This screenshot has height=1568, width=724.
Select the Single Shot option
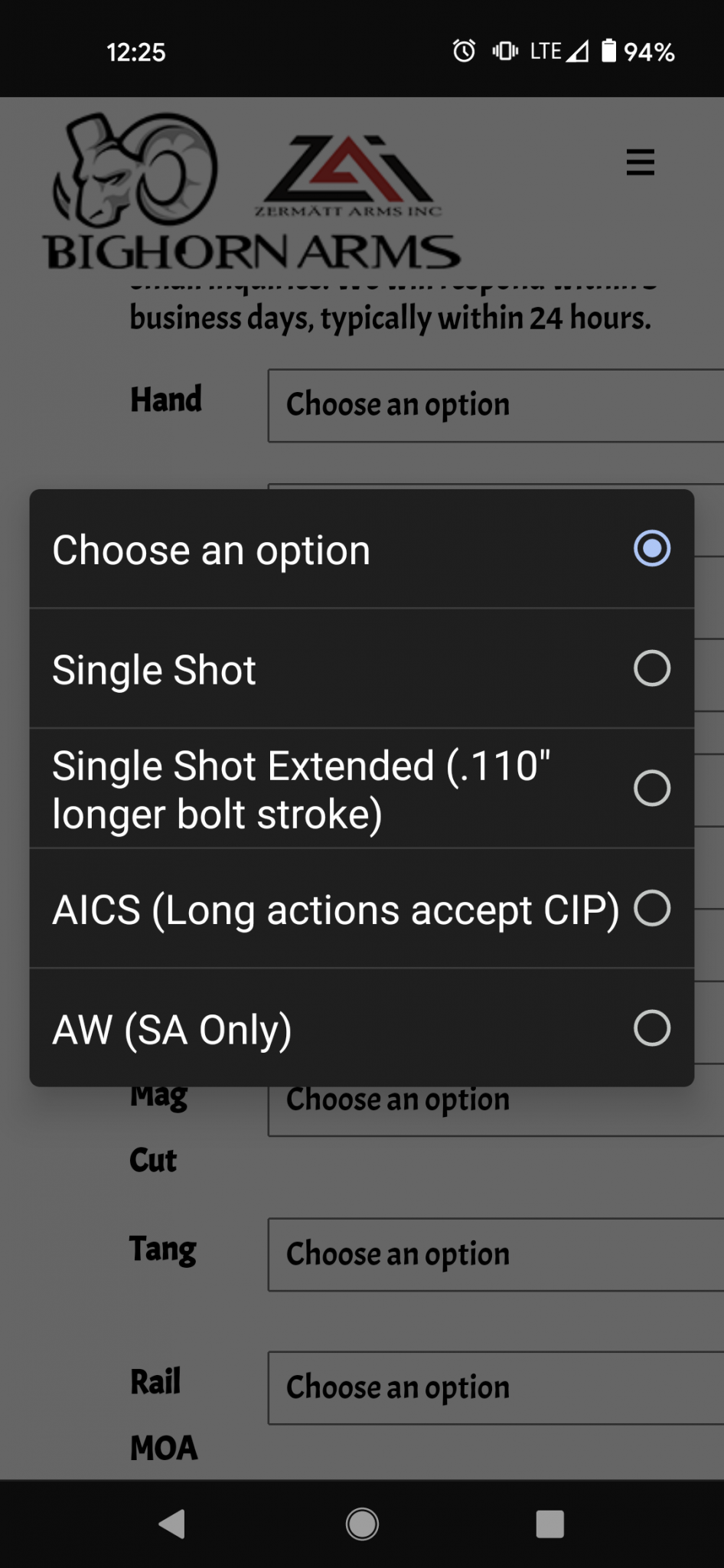tap(361, 668)
